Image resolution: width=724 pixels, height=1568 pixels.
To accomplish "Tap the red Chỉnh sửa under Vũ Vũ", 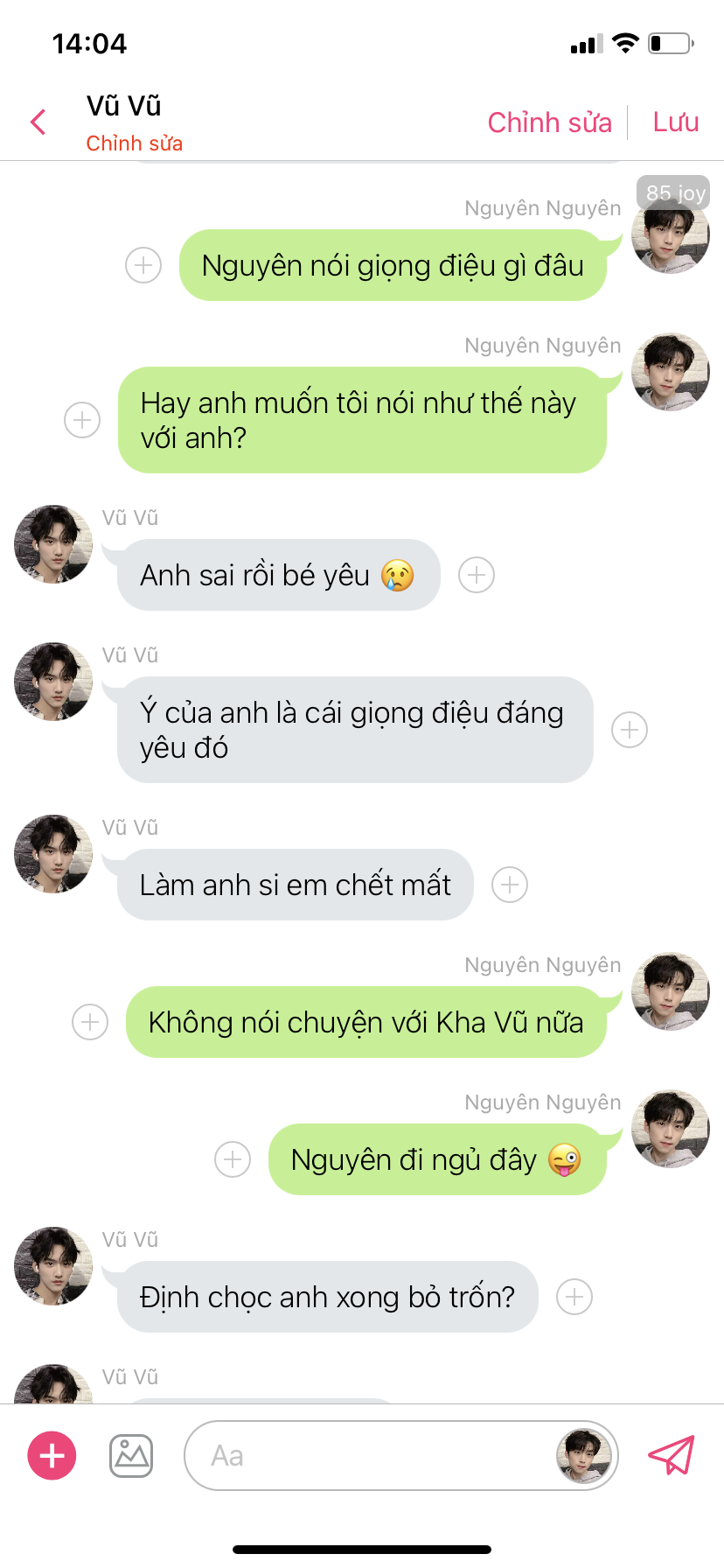I will [x=135, y=143].
